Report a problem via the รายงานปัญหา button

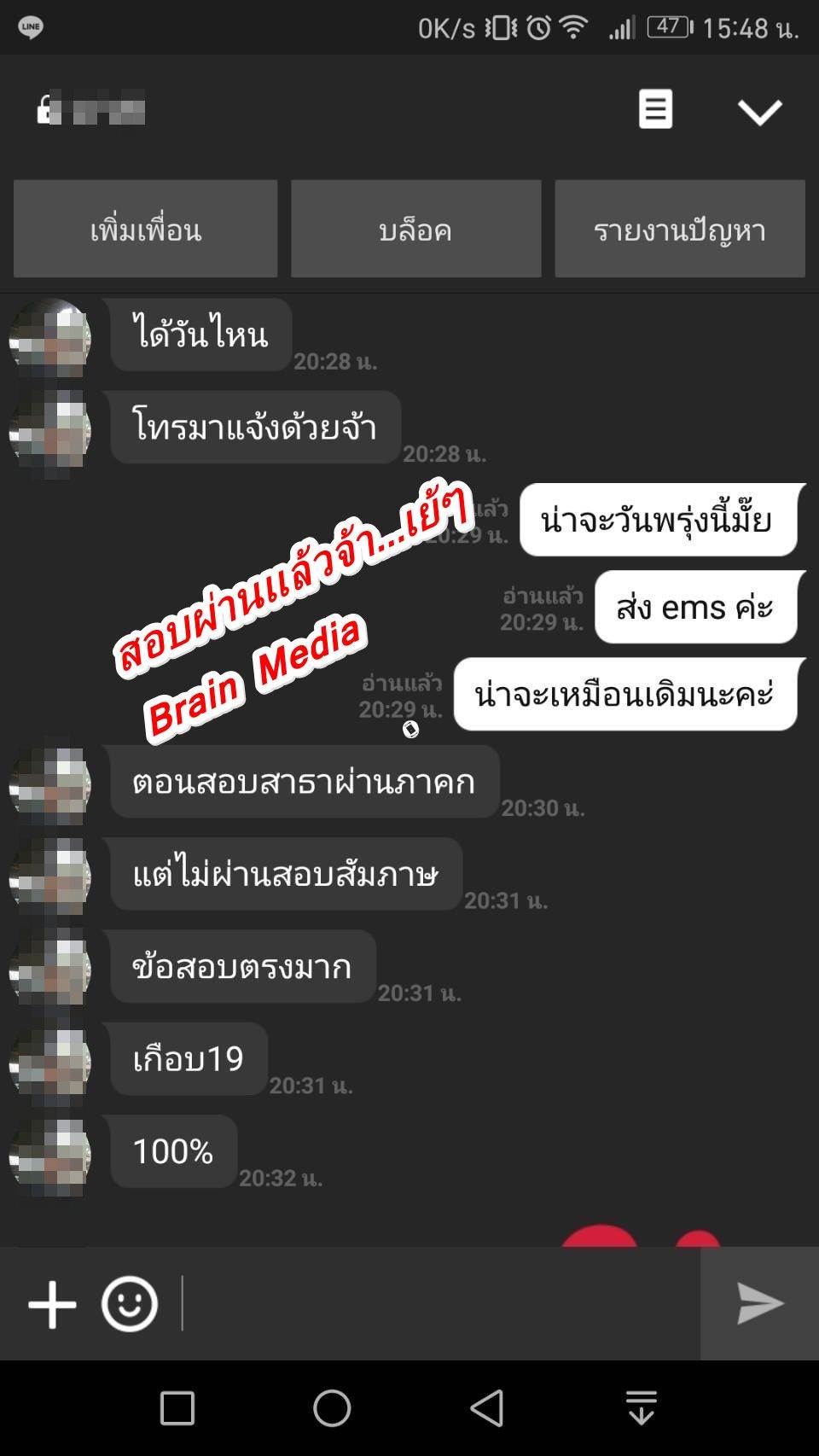[679, 229]
